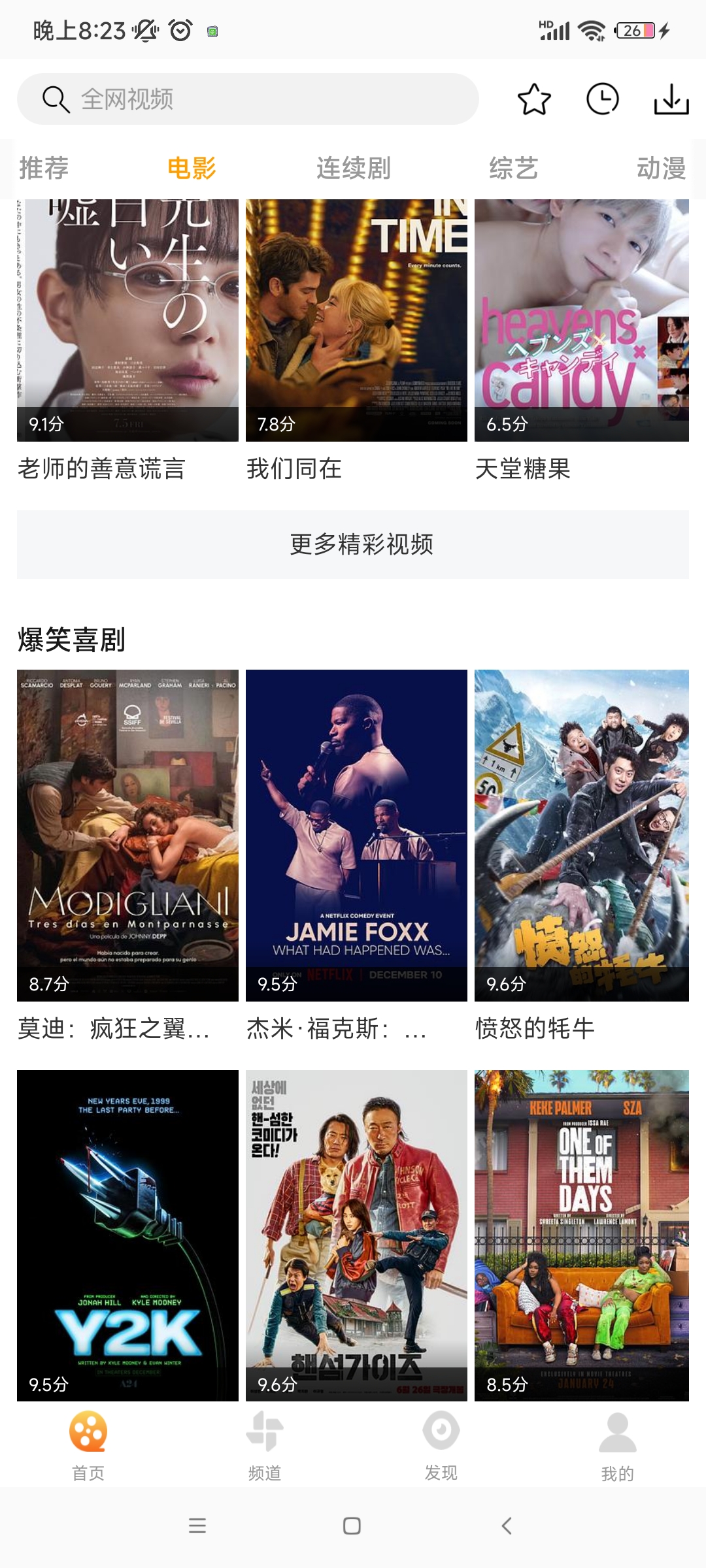Image resolution: width=706 pixels, height=1568 pixels.
Task: Tap 更多精彩视频 to load more videos
Action: [x=353, y=544]
